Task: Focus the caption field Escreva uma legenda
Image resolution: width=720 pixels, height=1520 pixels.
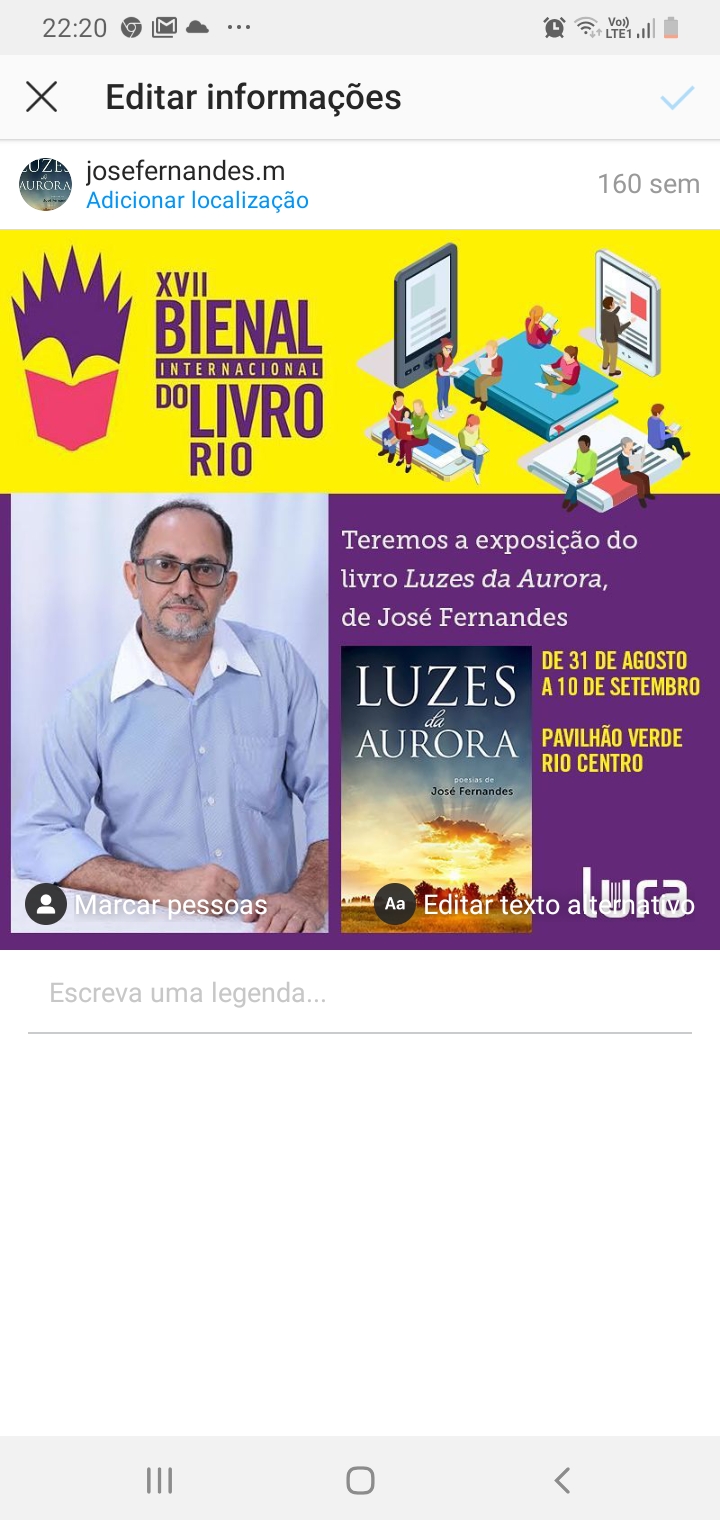Action: (x=359, y=994)
